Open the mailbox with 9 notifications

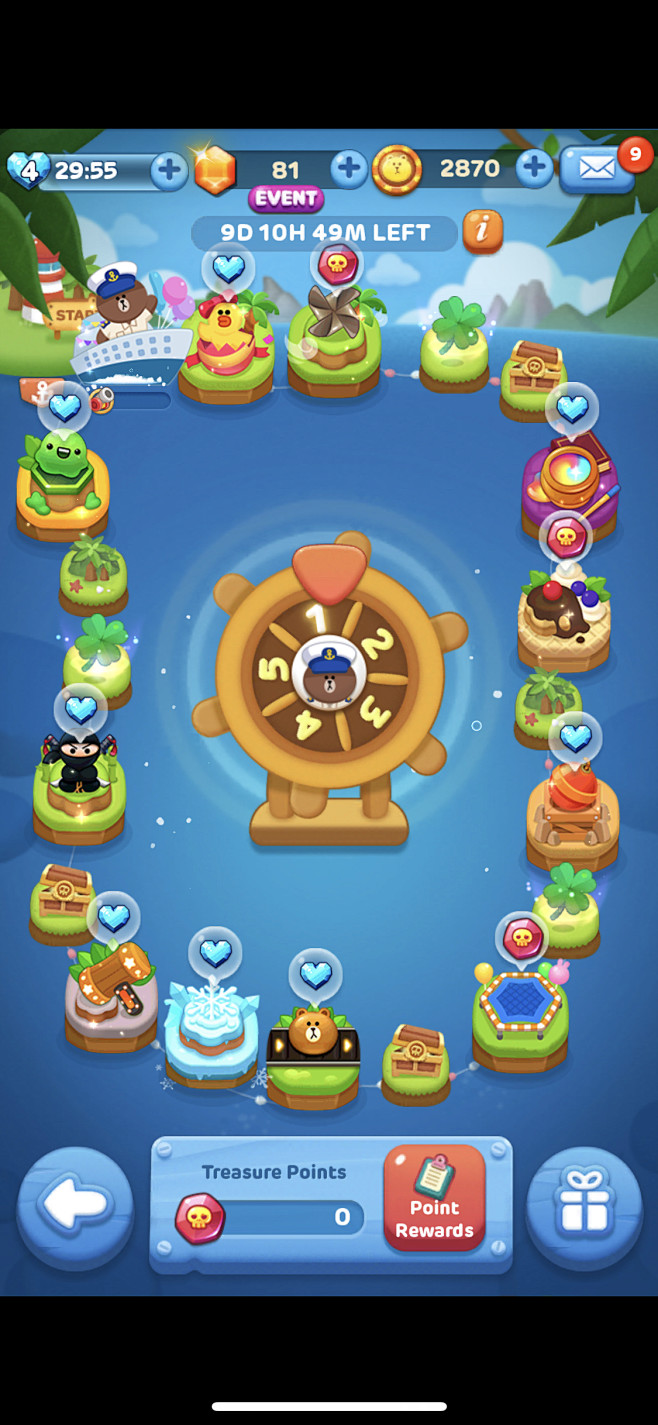pos(597,169)
